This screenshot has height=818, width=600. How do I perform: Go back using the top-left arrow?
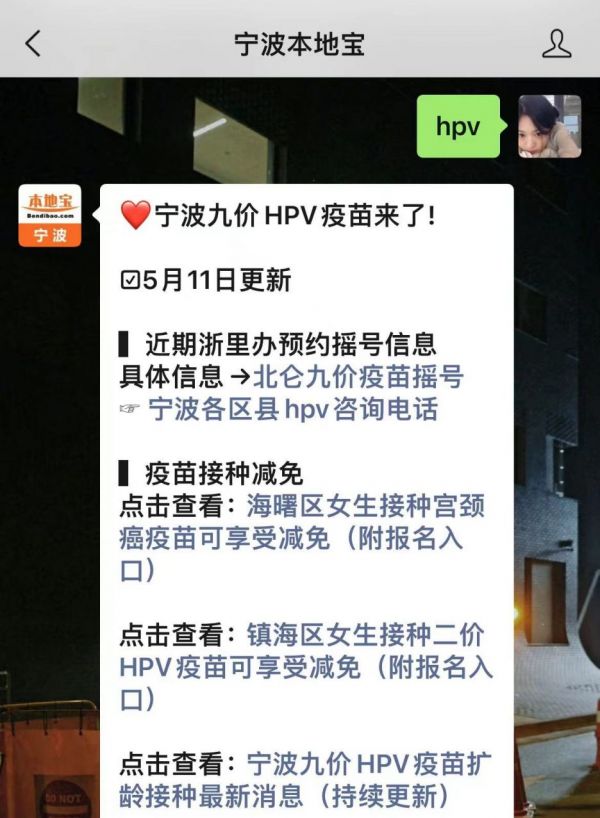(x=34, y=43)
